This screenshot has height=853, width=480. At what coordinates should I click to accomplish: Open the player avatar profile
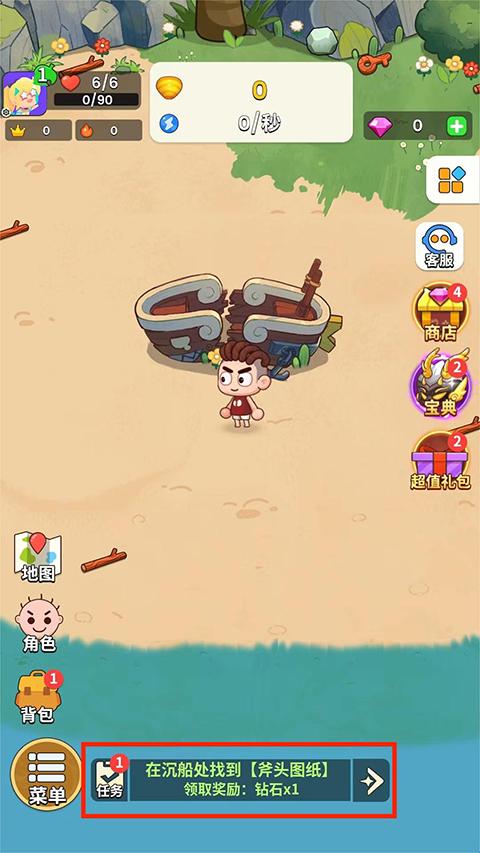pos(24,94)
